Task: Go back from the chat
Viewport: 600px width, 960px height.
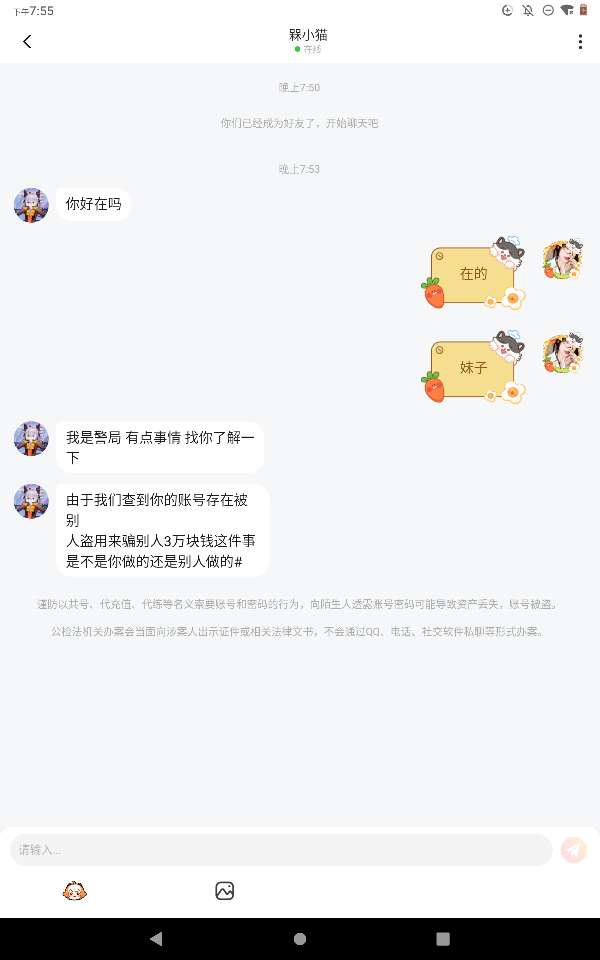Action: coord(27,41)
